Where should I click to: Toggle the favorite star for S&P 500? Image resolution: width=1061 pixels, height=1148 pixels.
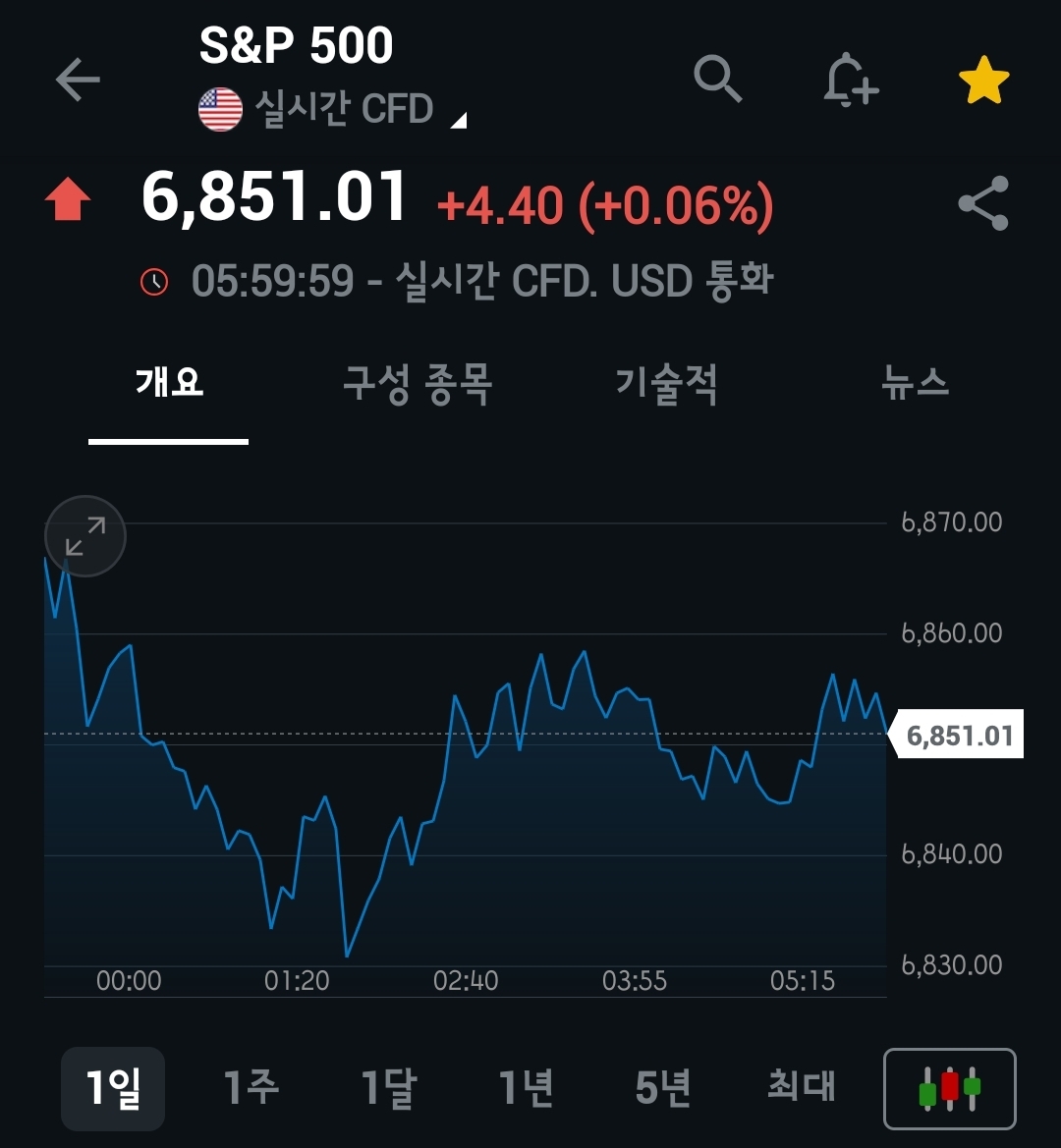click(983, 81)
